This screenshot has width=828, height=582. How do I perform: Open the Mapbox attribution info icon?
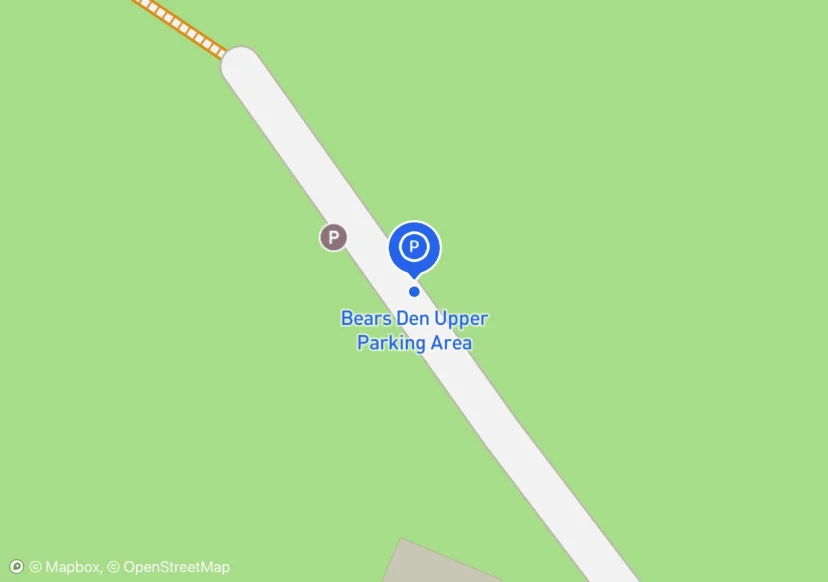pyautogui.click(x=16, y=567)
